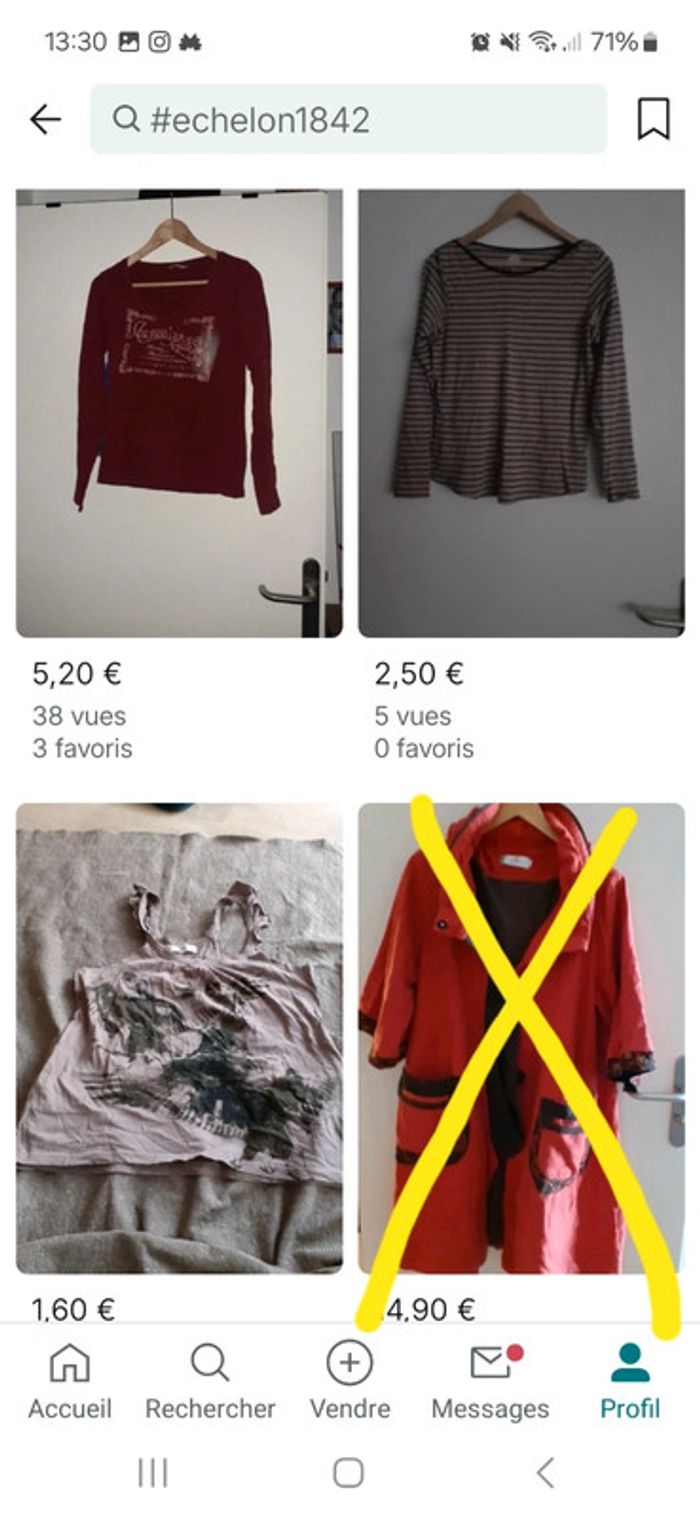The width and height of the screenshot is (700, 1518).
Task: Tap the #echelon1842 search field
Action: click(x=348, y=120)
